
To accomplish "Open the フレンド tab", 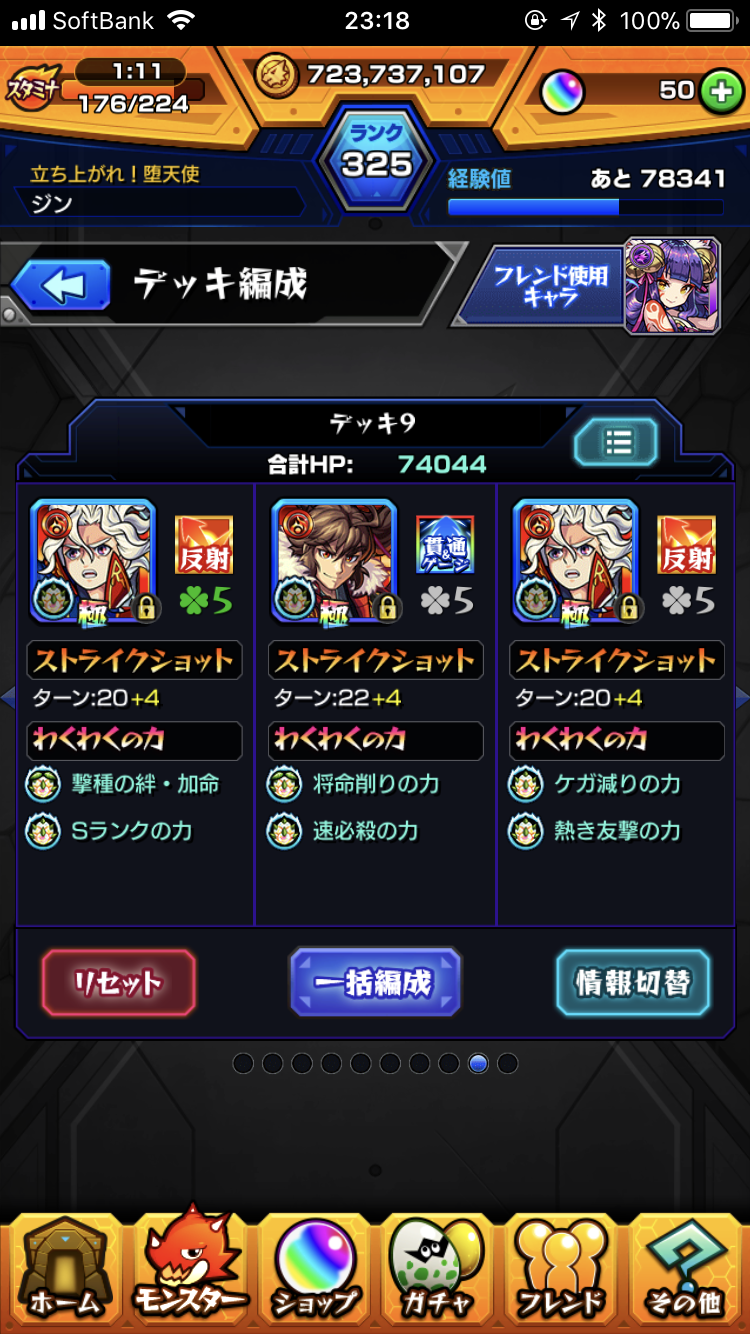I will 562,1270.
